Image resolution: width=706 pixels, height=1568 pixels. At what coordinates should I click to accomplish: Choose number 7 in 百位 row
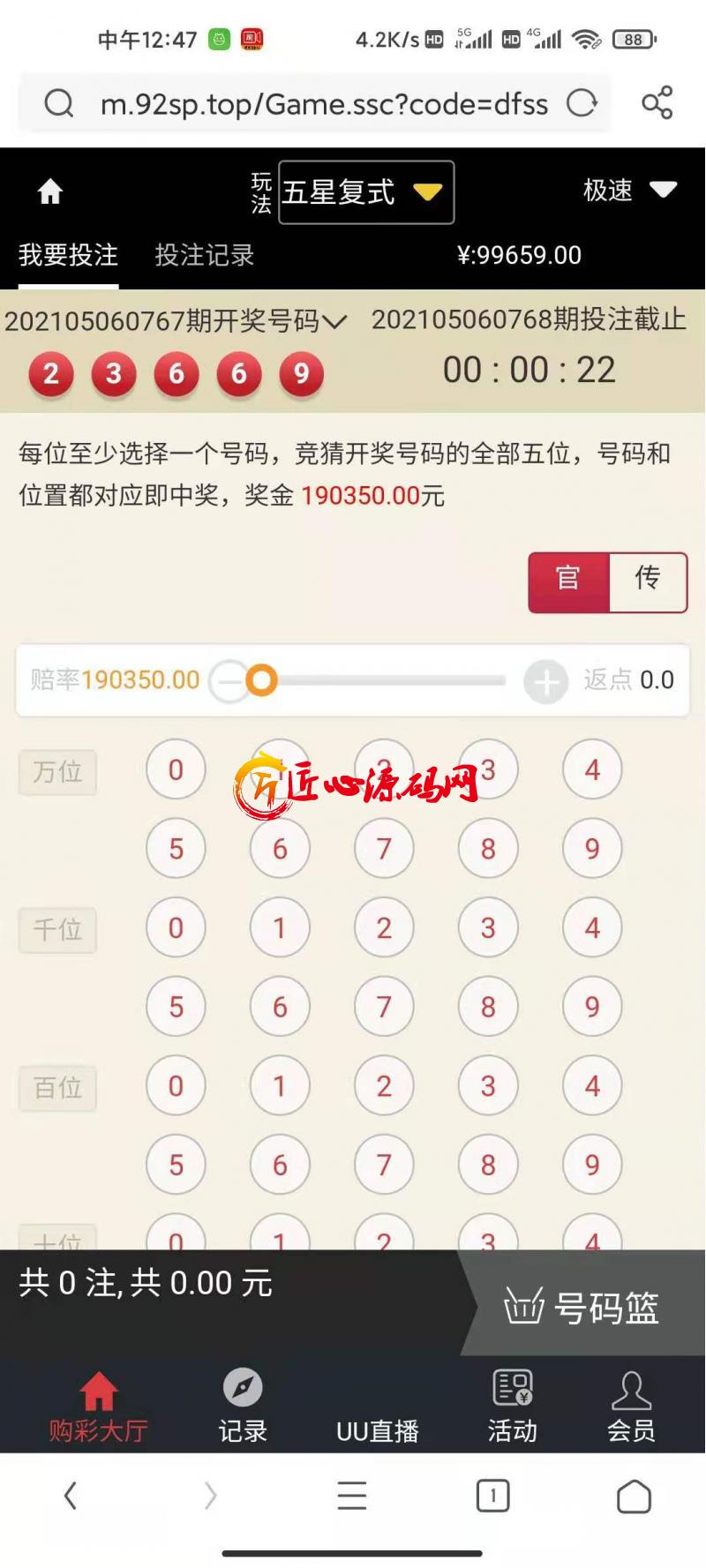pos(384,1165)
